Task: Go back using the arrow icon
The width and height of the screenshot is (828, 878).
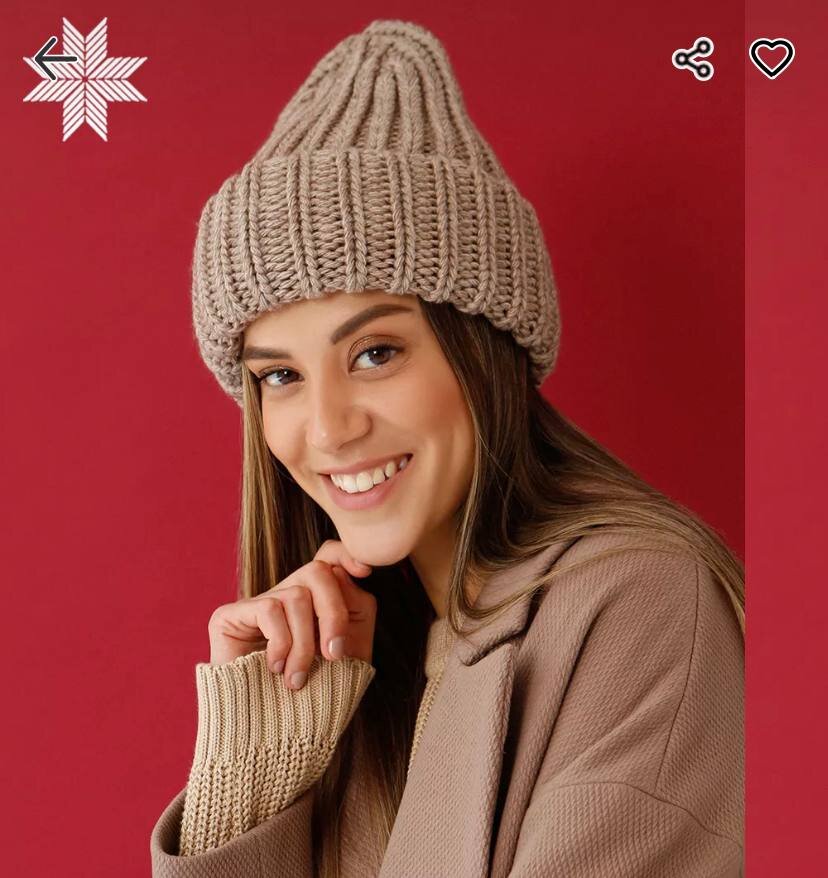Action: [x=54, y=59]
